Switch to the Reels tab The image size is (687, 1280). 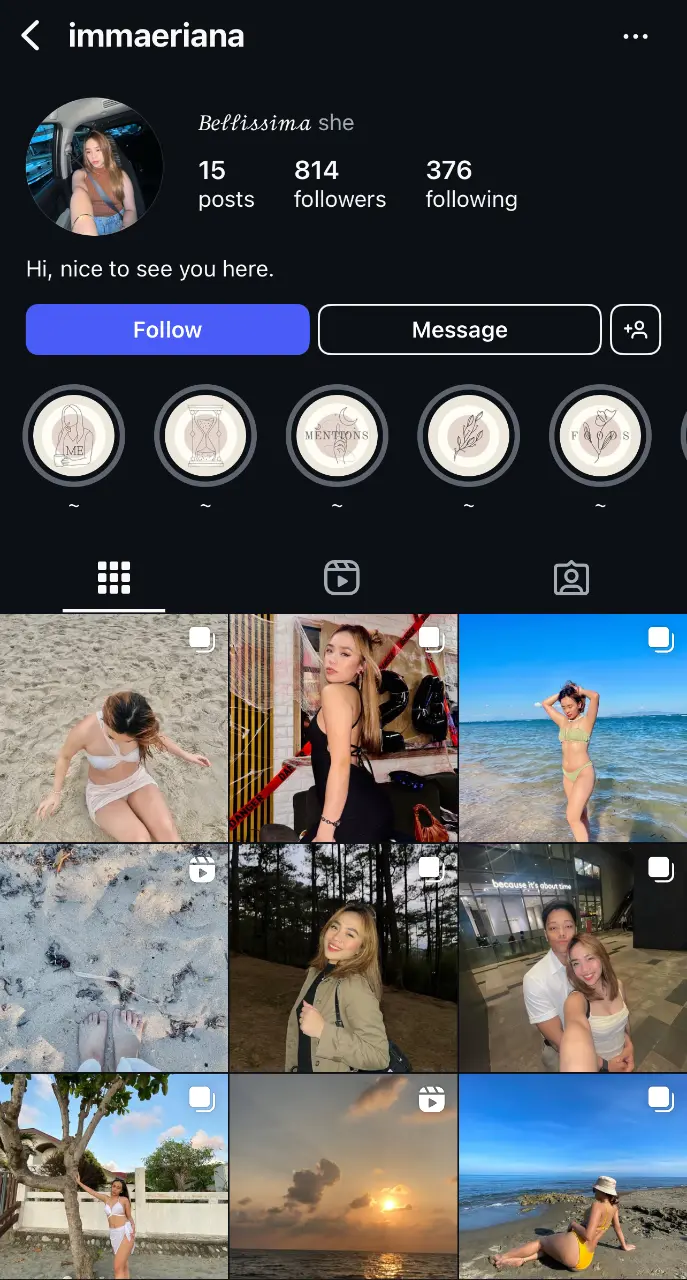(342, 578)
